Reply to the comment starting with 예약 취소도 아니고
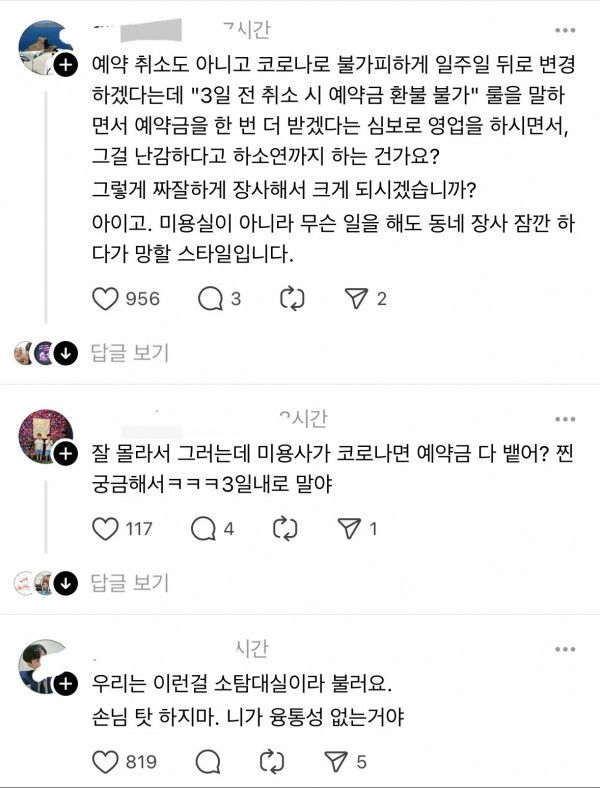 [x=212, y=298]
